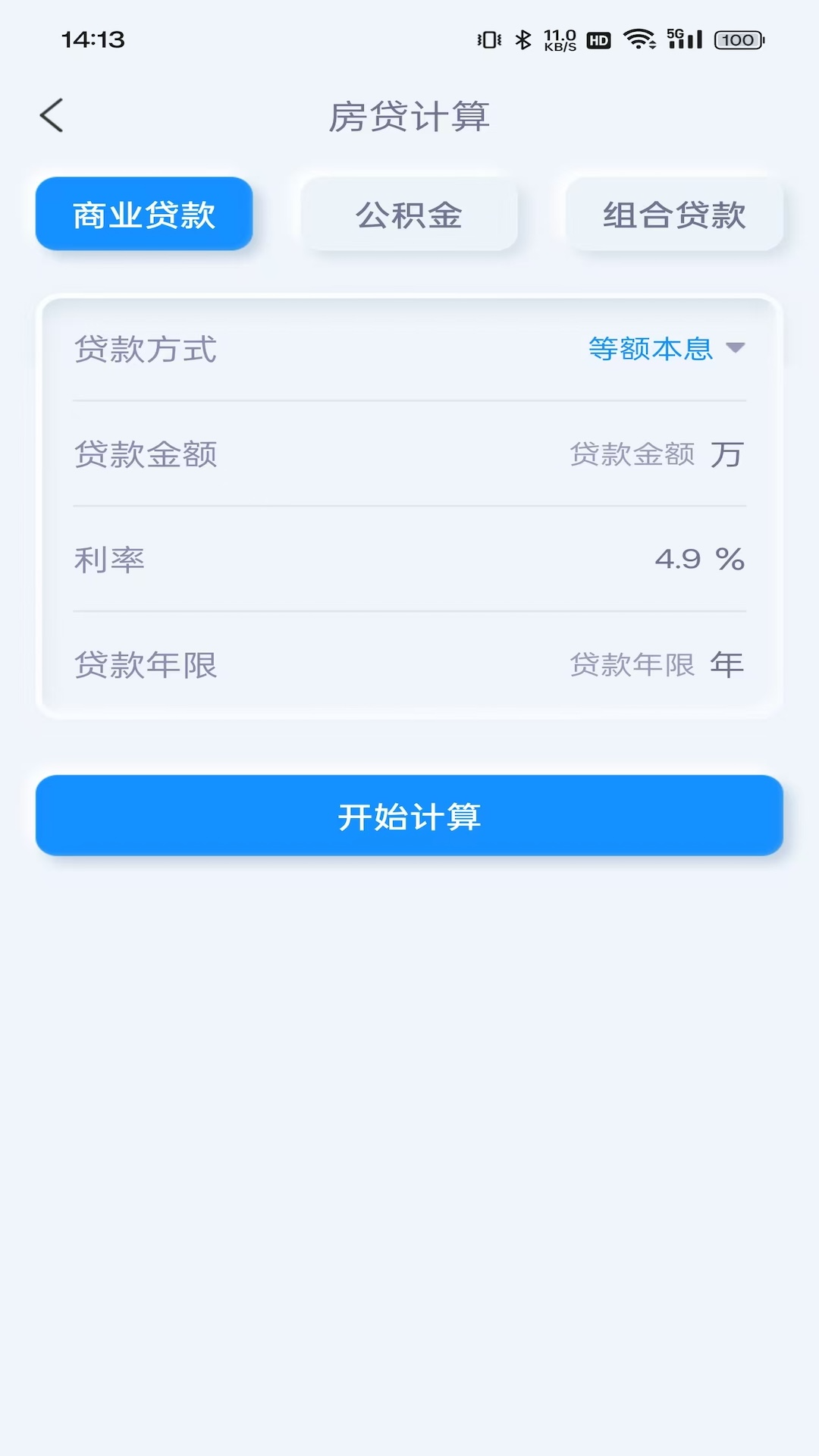
Task: Tap the back arrow icon
Action: point(51,115)
